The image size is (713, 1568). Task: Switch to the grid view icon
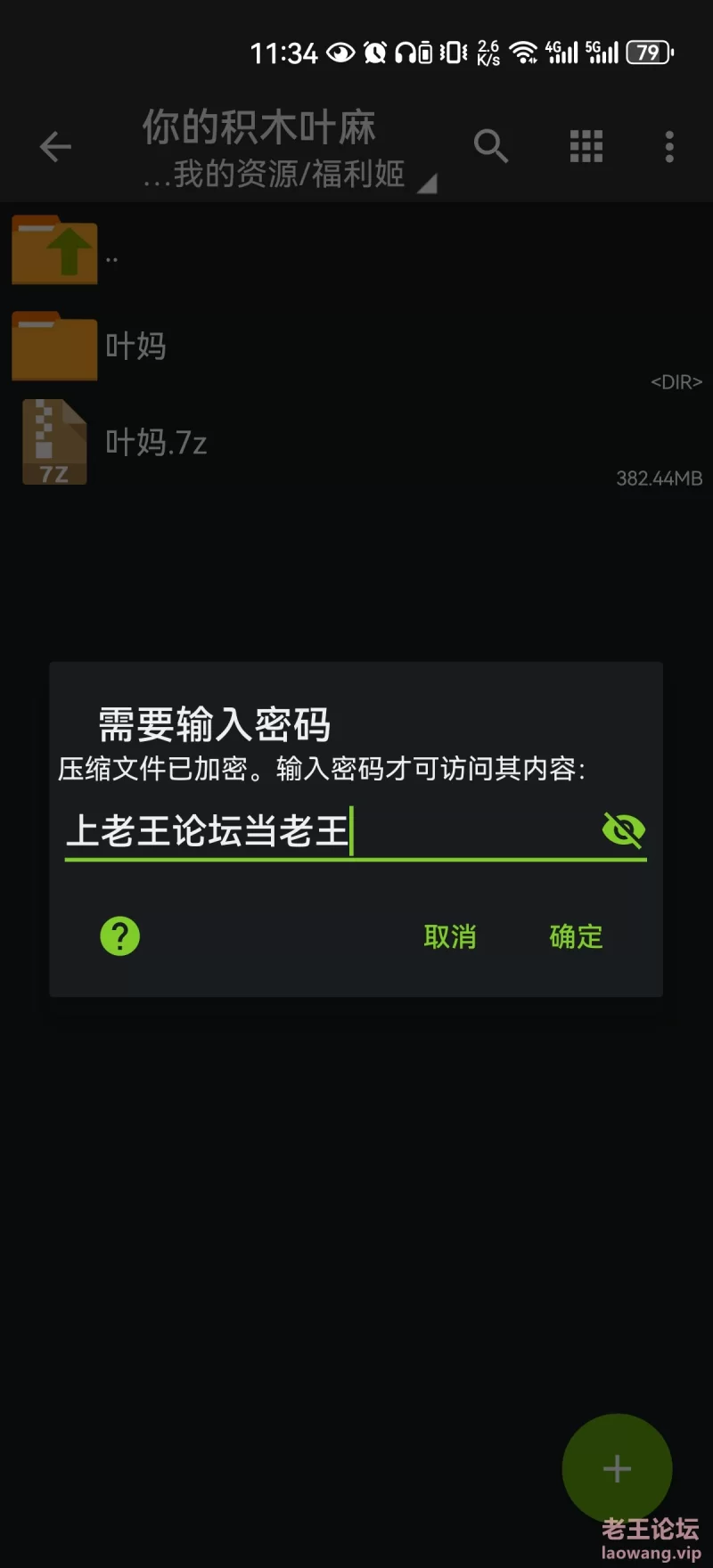[x=586, y=146]
